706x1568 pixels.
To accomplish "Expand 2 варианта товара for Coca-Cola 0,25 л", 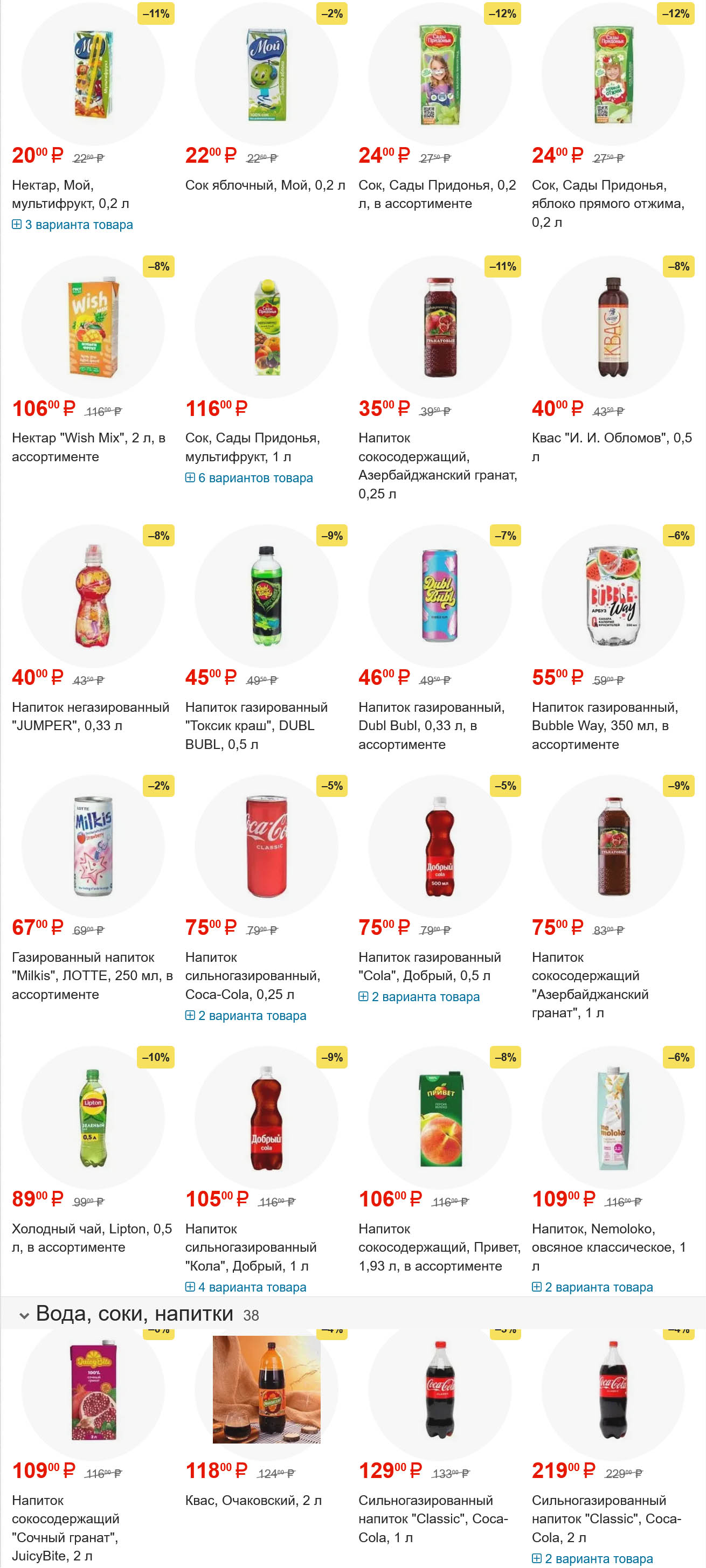I will [x=246, y=1015].
